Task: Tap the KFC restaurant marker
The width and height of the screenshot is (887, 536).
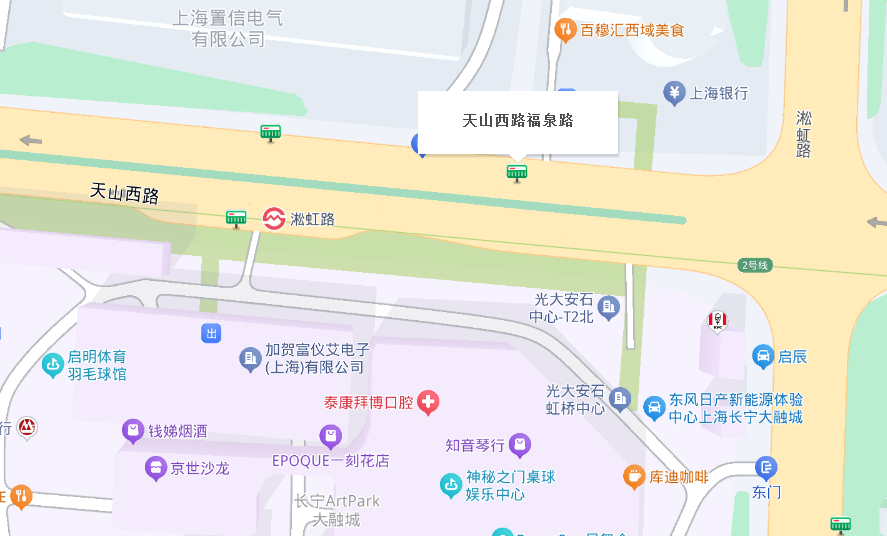Action: (717, 321)
